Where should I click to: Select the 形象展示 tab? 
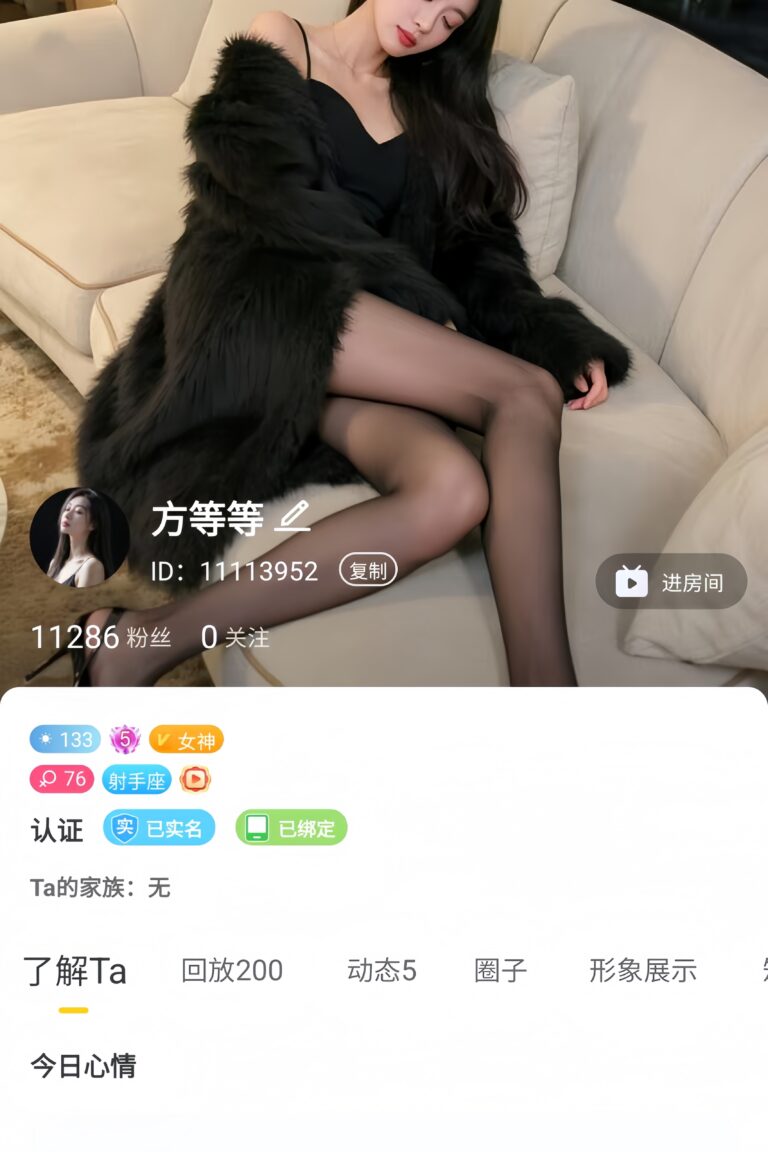tap(642, 970)
